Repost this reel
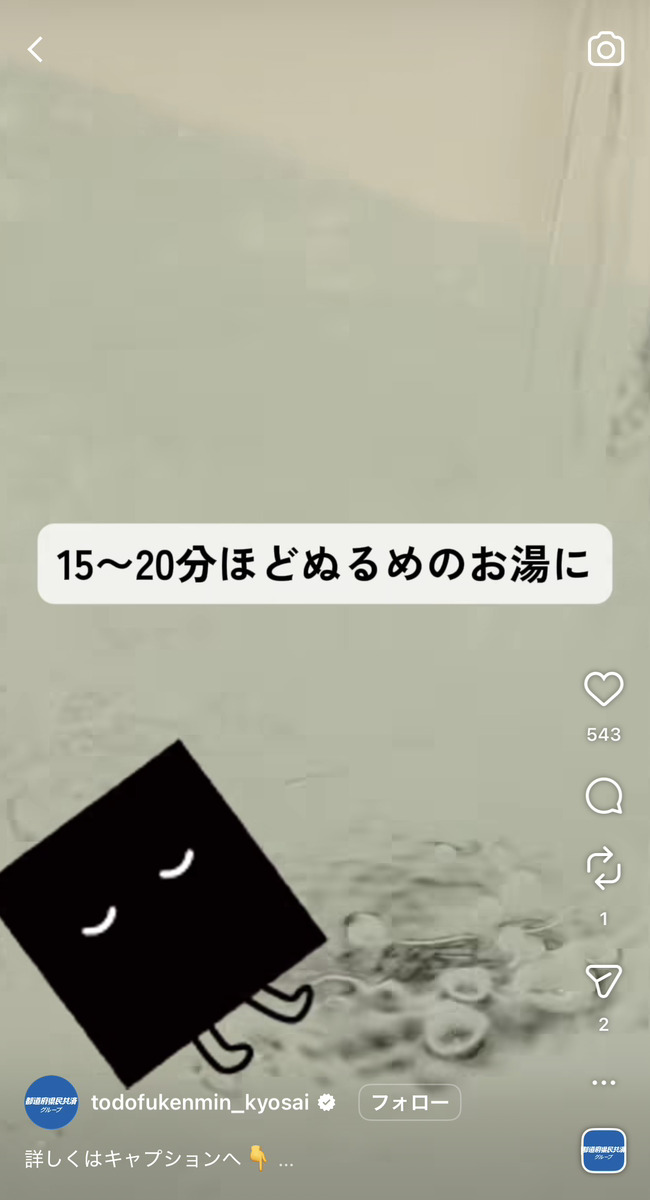This screenshot has height=1200, width=650. (x=603, y=869)
